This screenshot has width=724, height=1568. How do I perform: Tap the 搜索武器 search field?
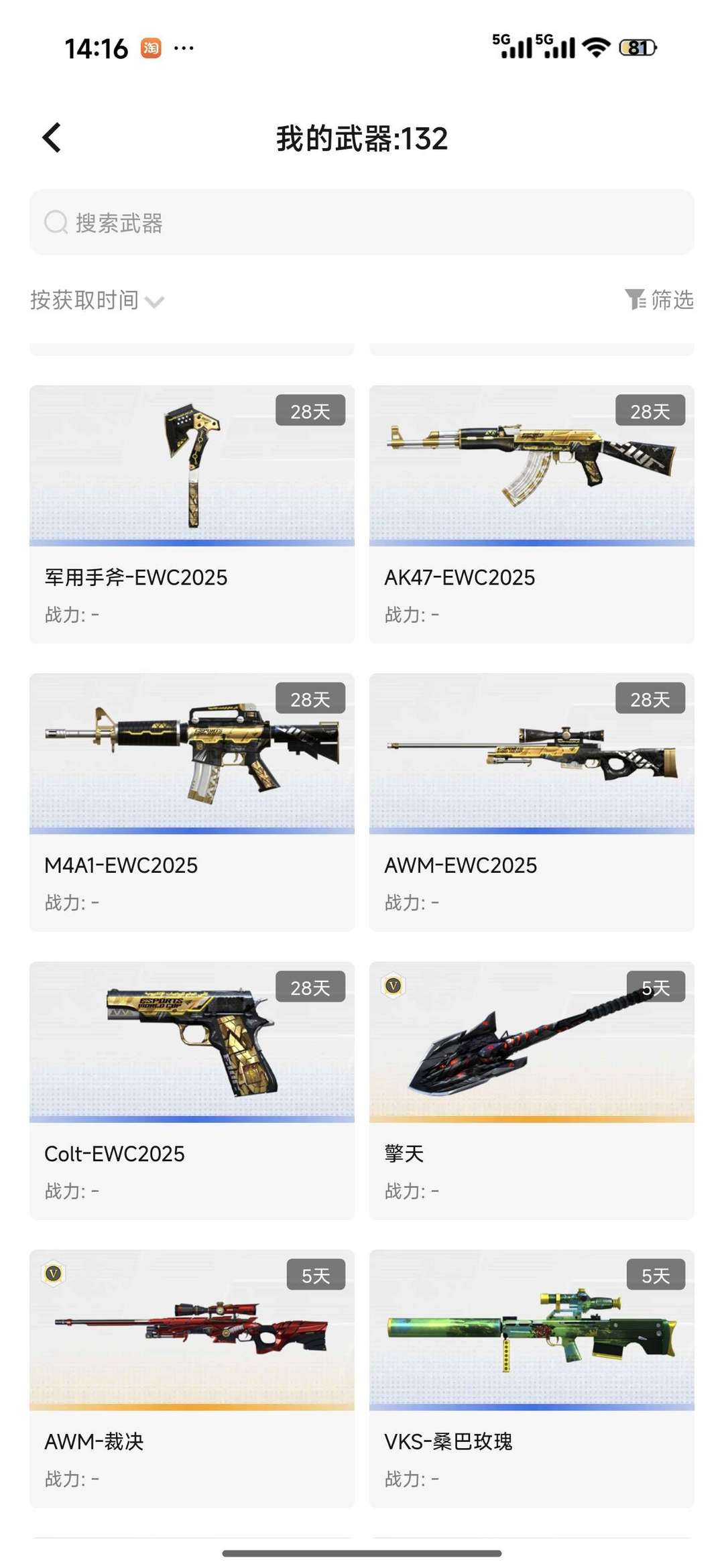pos(362,223)
